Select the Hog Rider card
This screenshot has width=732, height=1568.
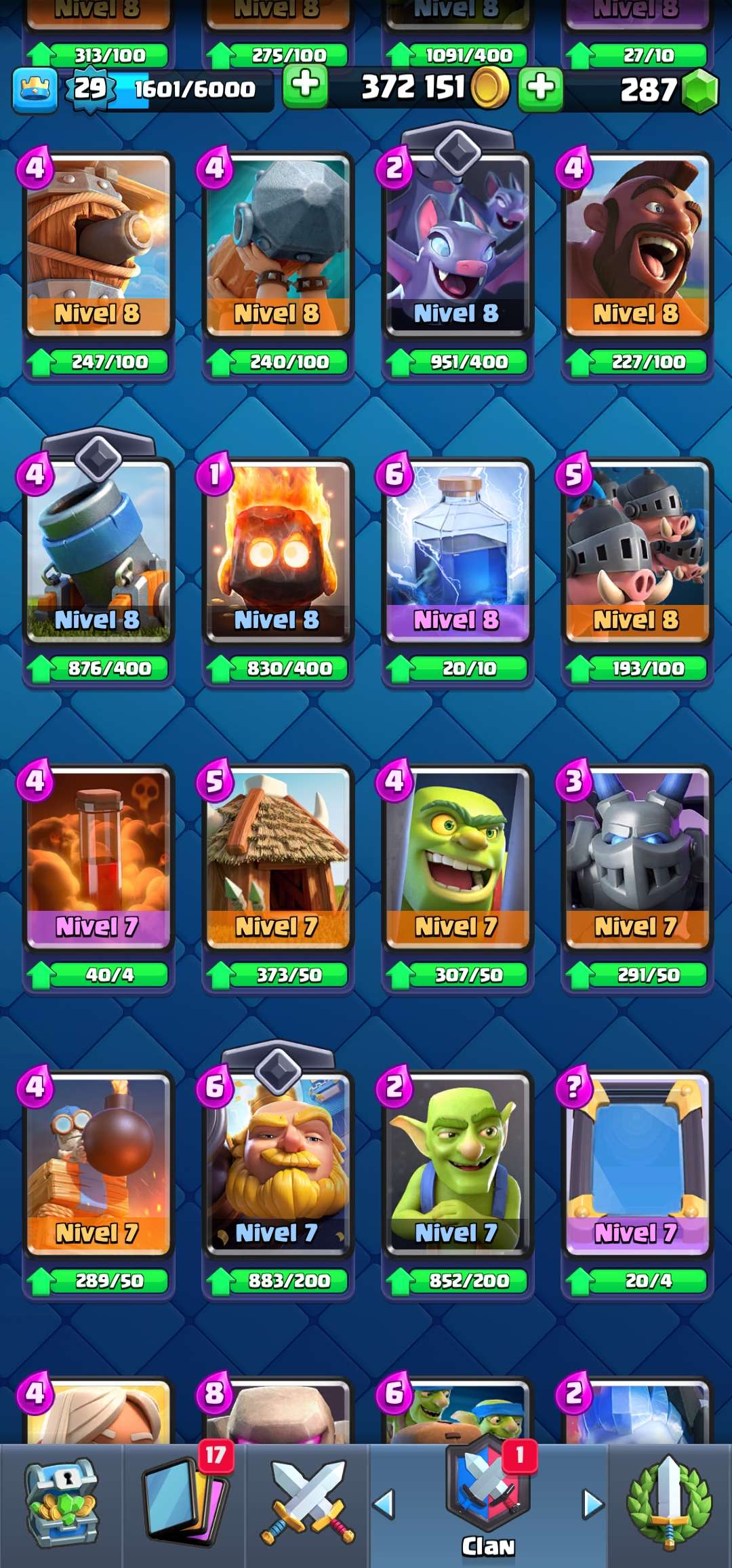(x=637, y=244)
